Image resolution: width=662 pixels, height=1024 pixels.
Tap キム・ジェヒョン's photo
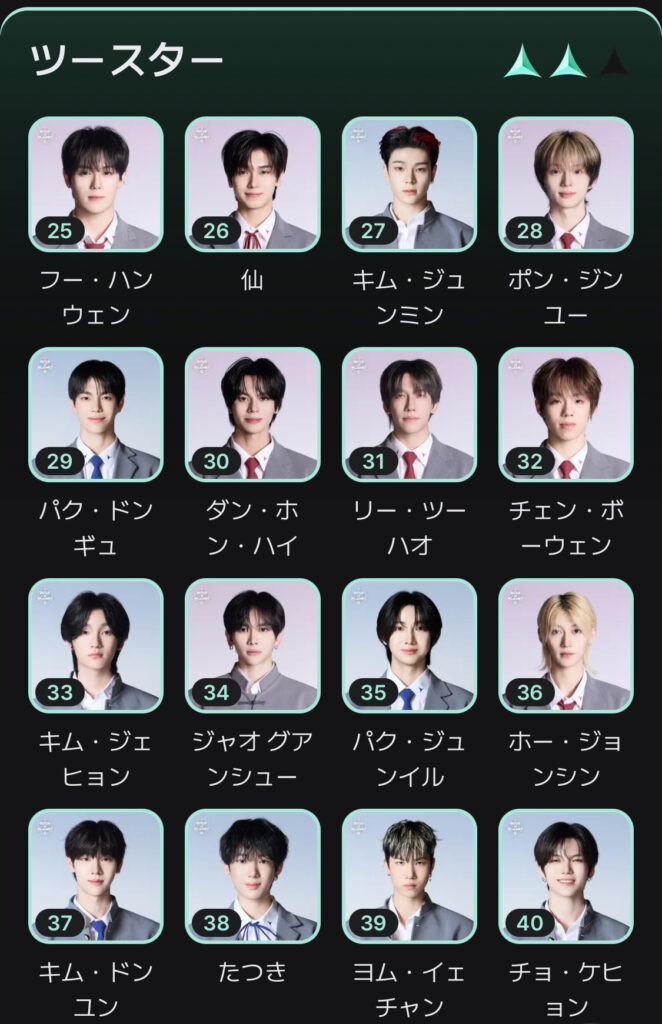click(x=96, y=645)
